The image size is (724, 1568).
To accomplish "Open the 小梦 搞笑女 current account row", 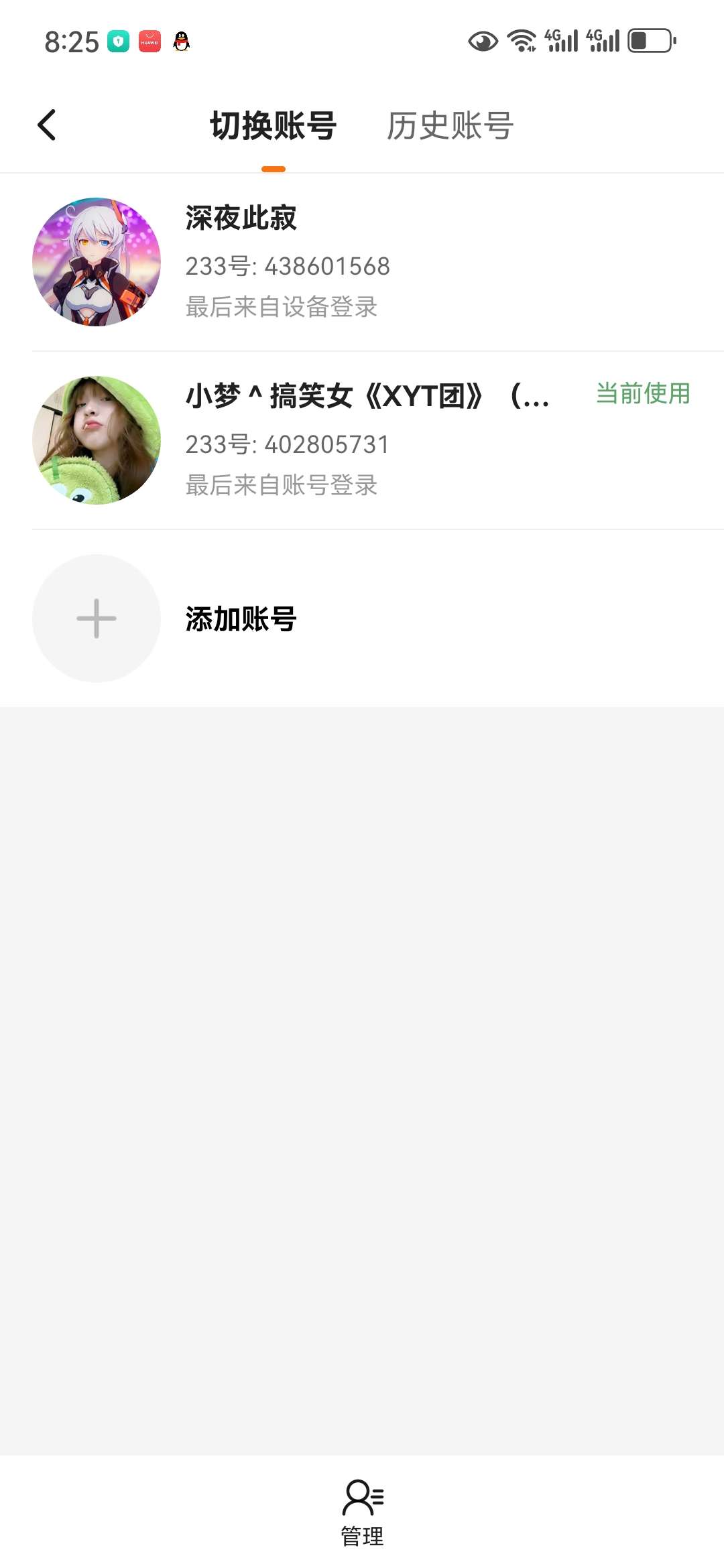I will tap(362, 440).
